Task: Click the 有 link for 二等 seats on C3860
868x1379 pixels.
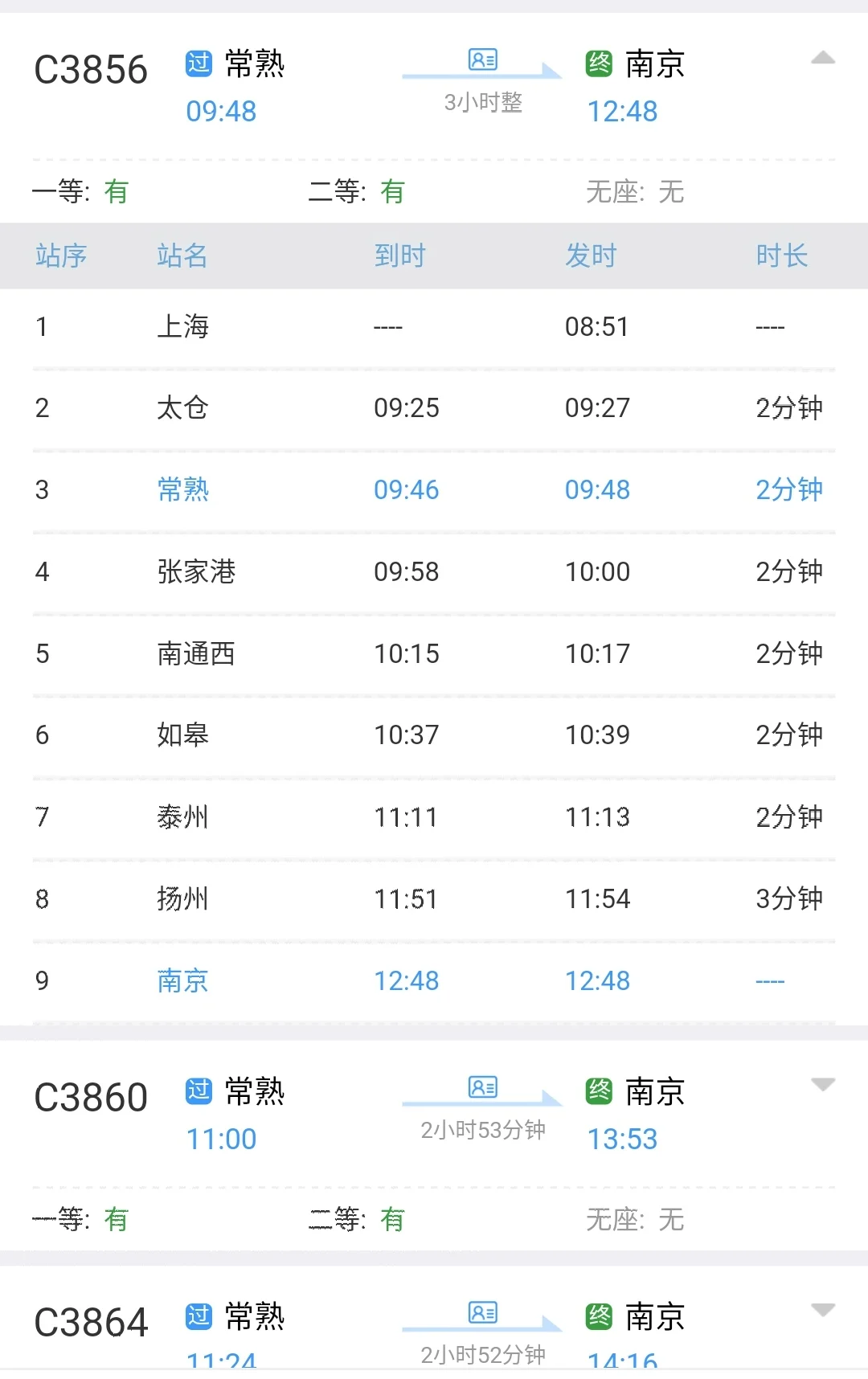Action: pyautogui.click(x=391, y=1218)
